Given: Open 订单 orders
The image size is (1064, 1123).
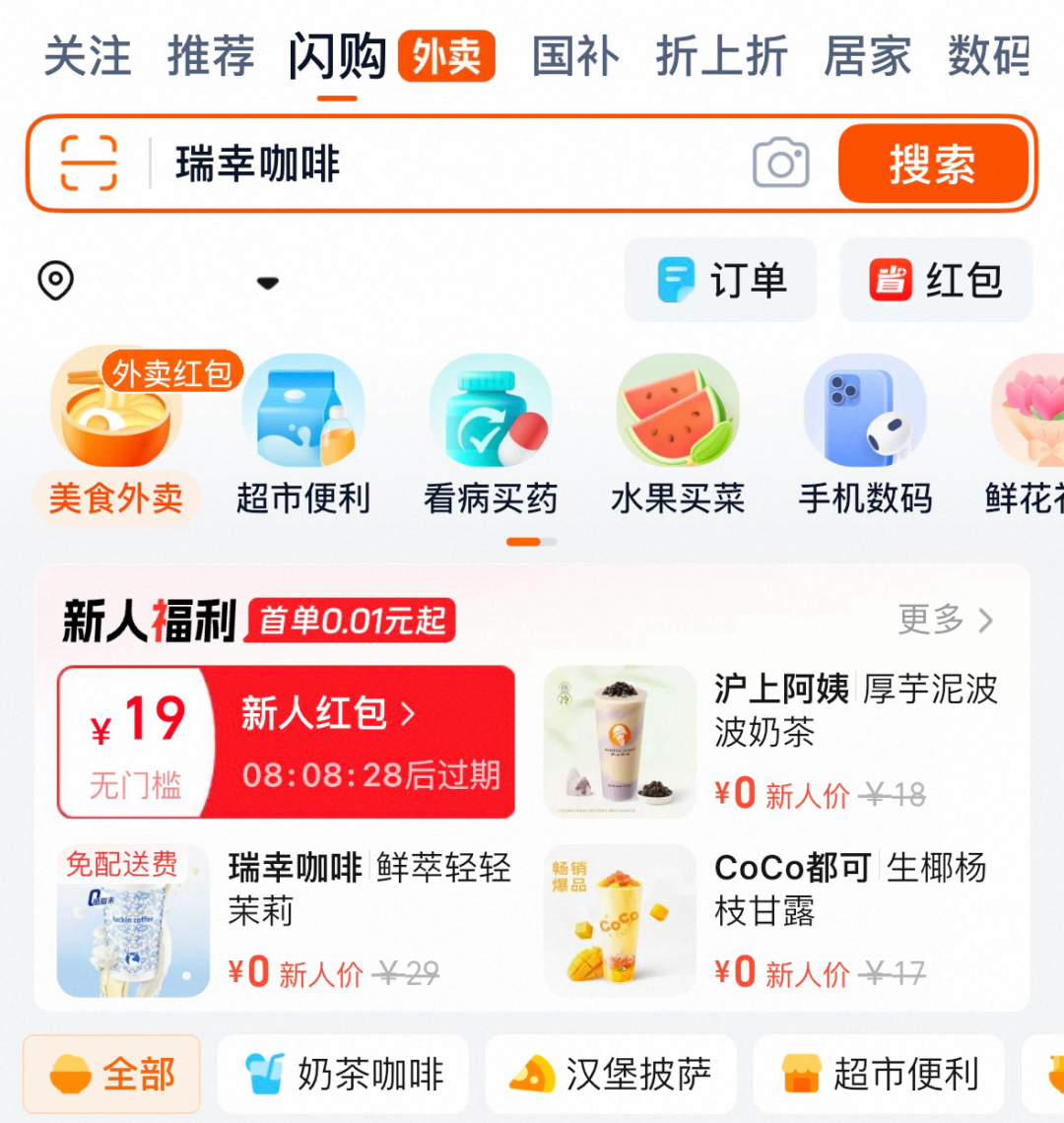Looking at the screenshot, I should point(721,281).
